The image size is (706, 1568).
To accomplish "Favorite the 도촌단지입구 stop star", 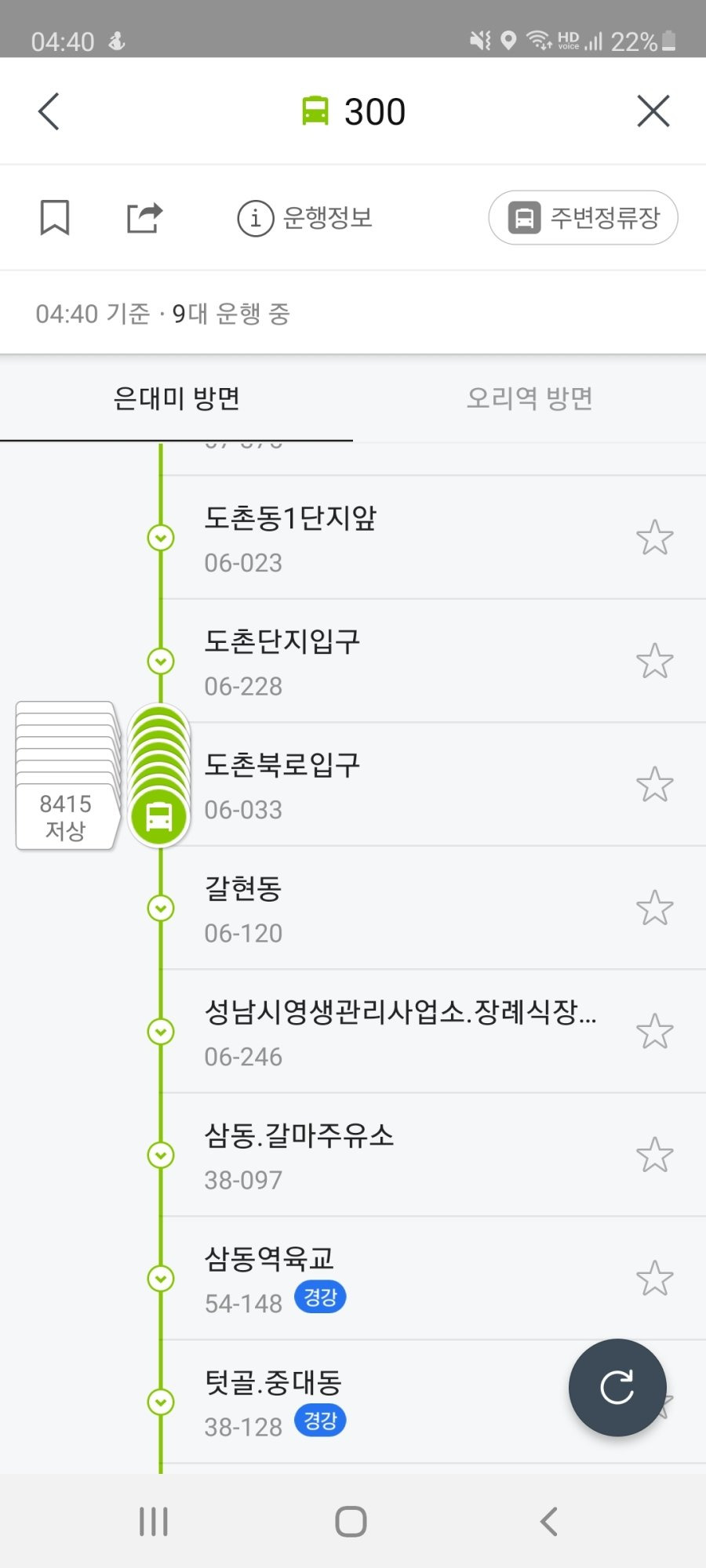I will point(654,661).
